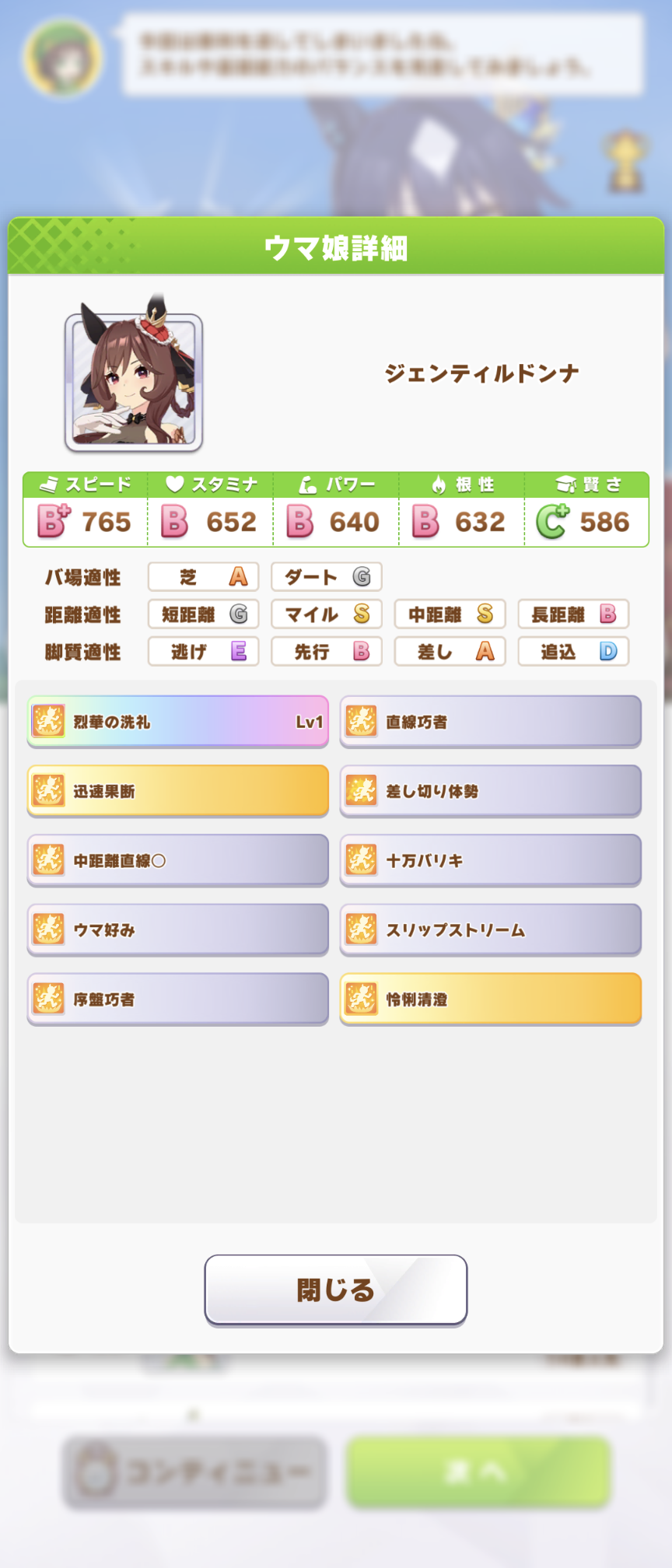672x1568 pixels.
Task: View the スリップストリーム skill details
Action: click(x=490, y=929)
